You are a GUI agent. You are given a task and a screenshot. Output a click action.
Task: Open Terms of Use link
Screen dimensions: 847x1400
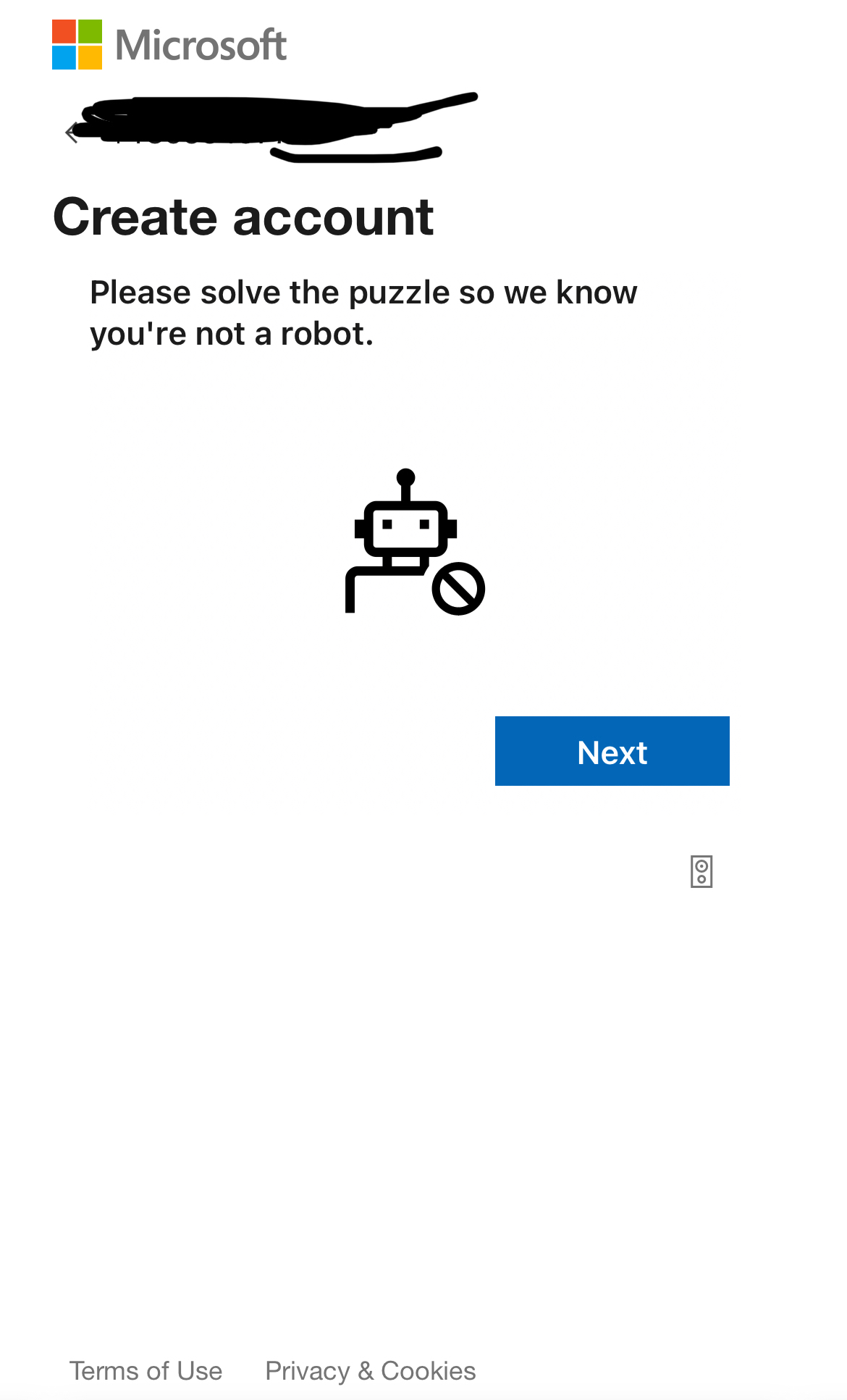[x=146, y=1371]
